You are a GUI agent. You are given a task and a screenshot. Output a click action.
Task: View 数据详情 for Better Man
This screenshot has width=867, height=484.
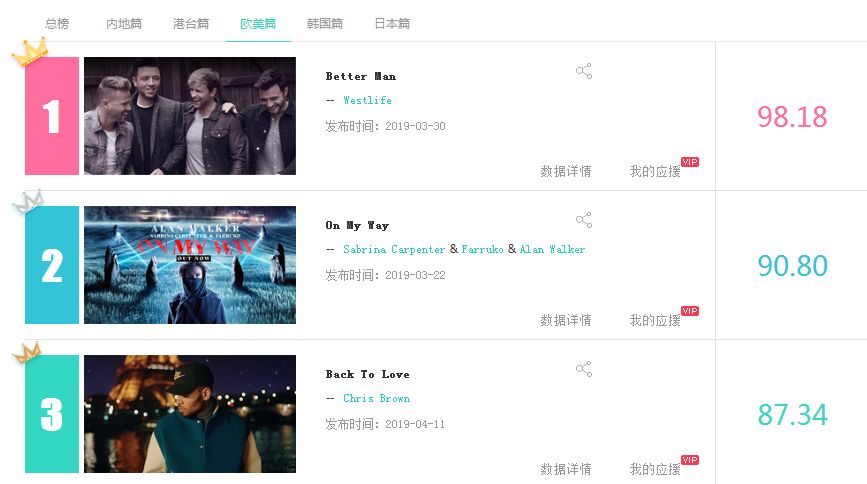(x=566, y=171)
